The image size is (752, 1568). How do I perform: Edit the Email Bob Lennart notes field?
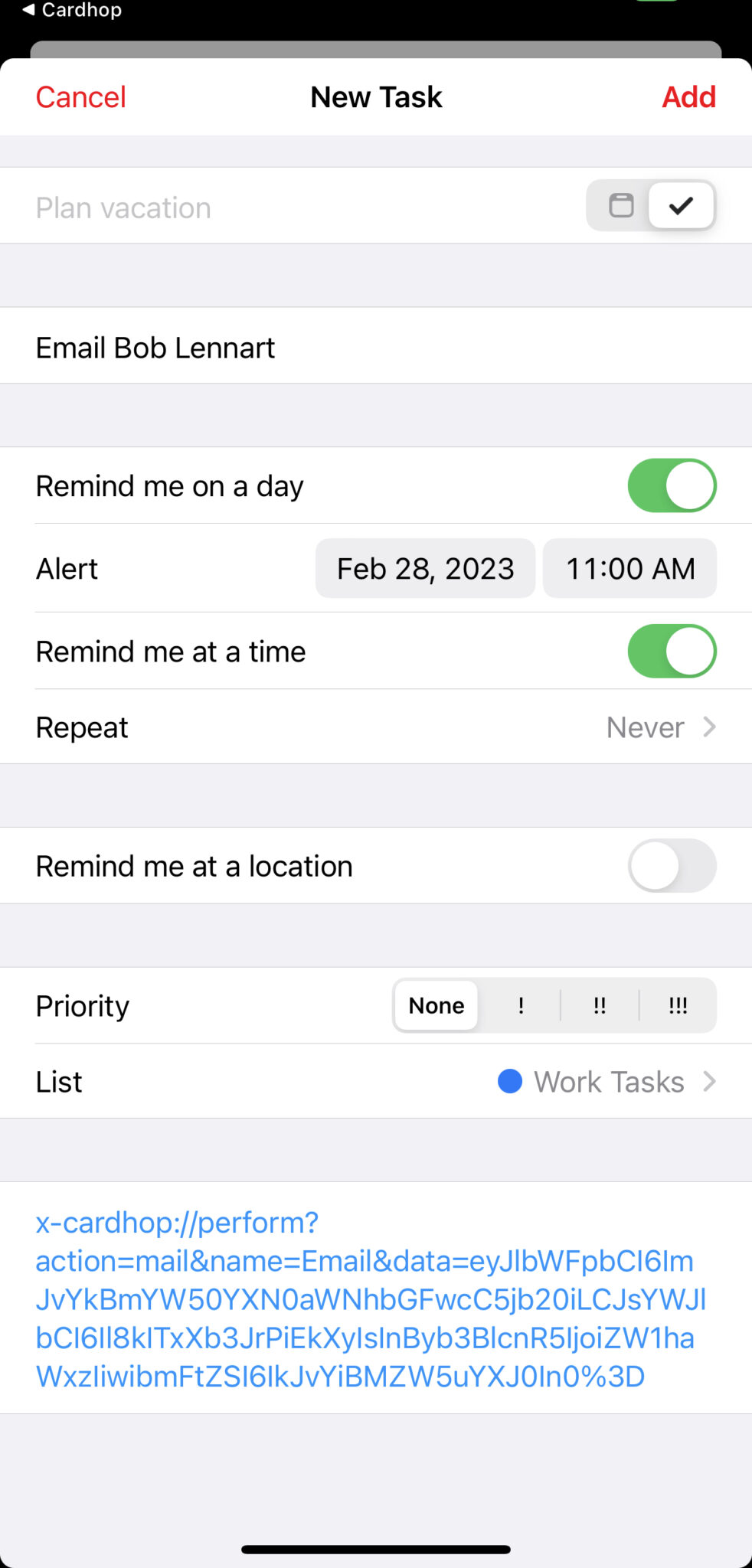point(376,348)
